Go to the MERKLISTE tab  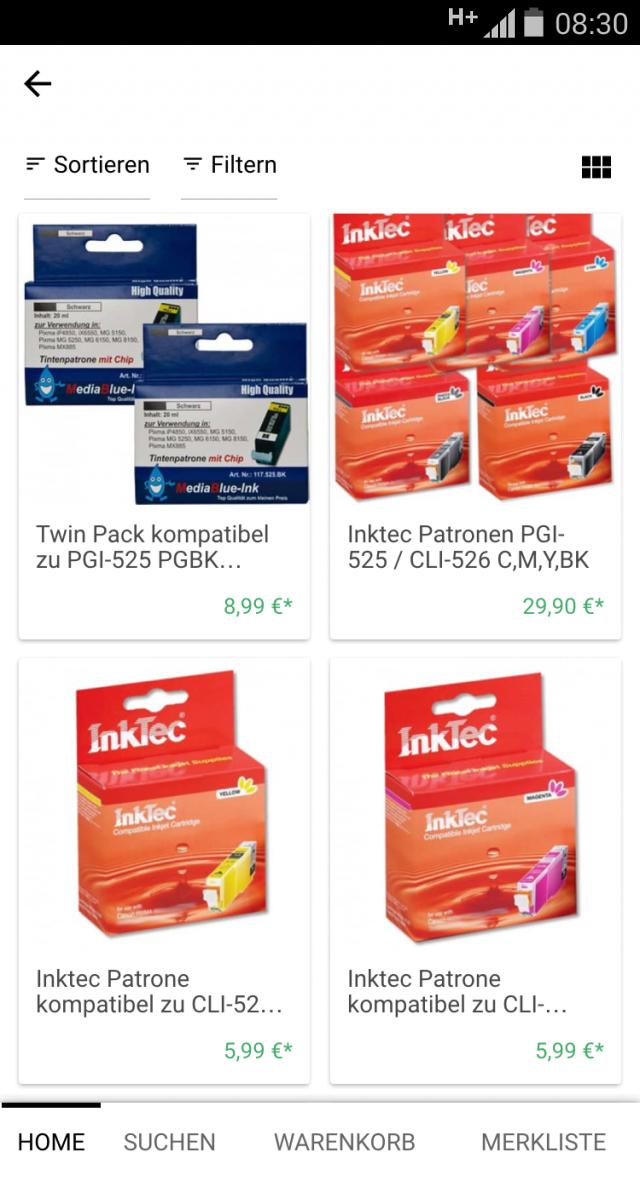click(x=543, y=1142)
